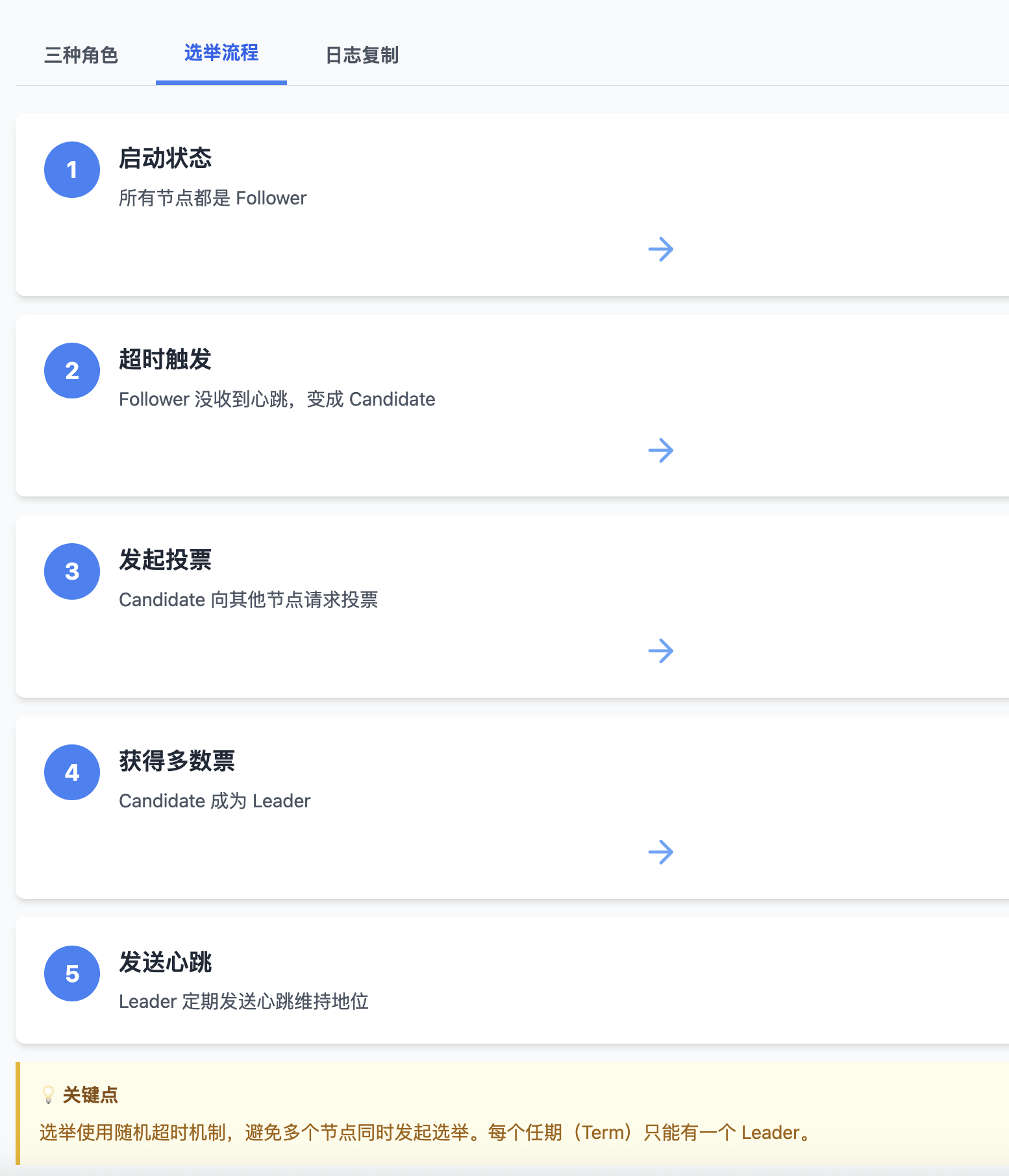This screenshot has height=1176, width=1009.
Task: Switch to the 三种角色 tab
Action: 81,55
